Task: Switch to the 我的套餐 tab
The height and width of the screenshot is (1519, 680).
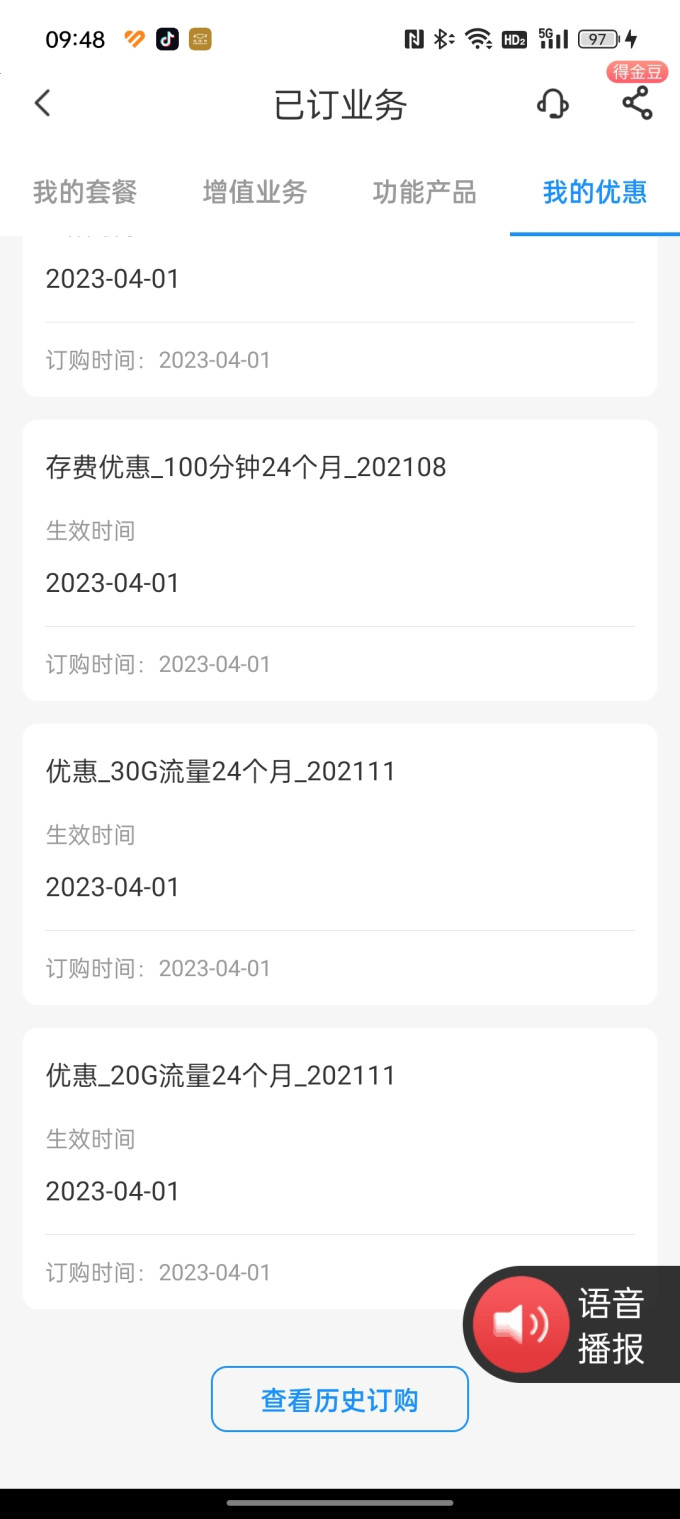Action: tap(85, 192)
